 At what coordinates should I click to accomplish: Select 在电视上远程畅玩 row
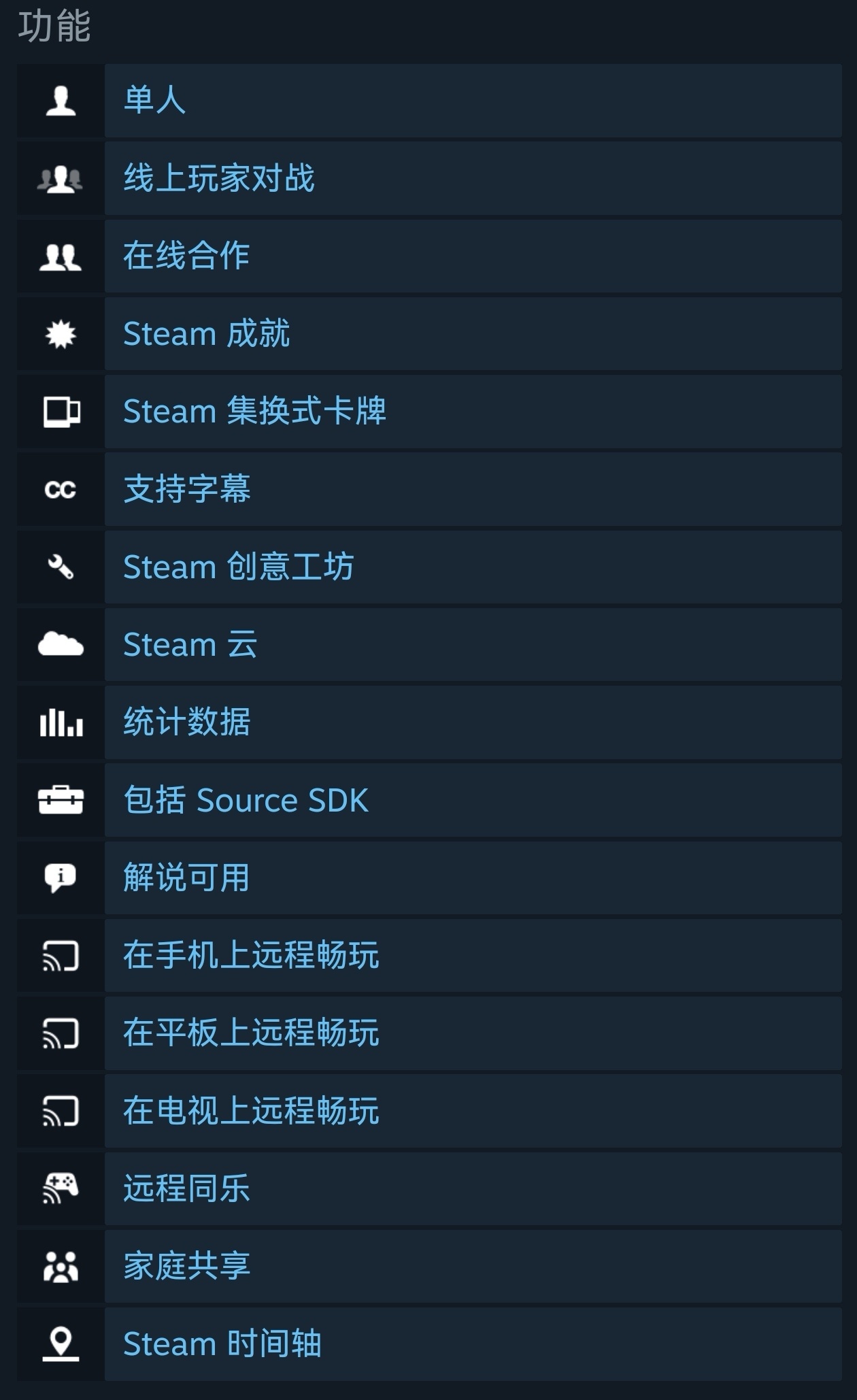pyautogui.click(x=251, y=1111)
